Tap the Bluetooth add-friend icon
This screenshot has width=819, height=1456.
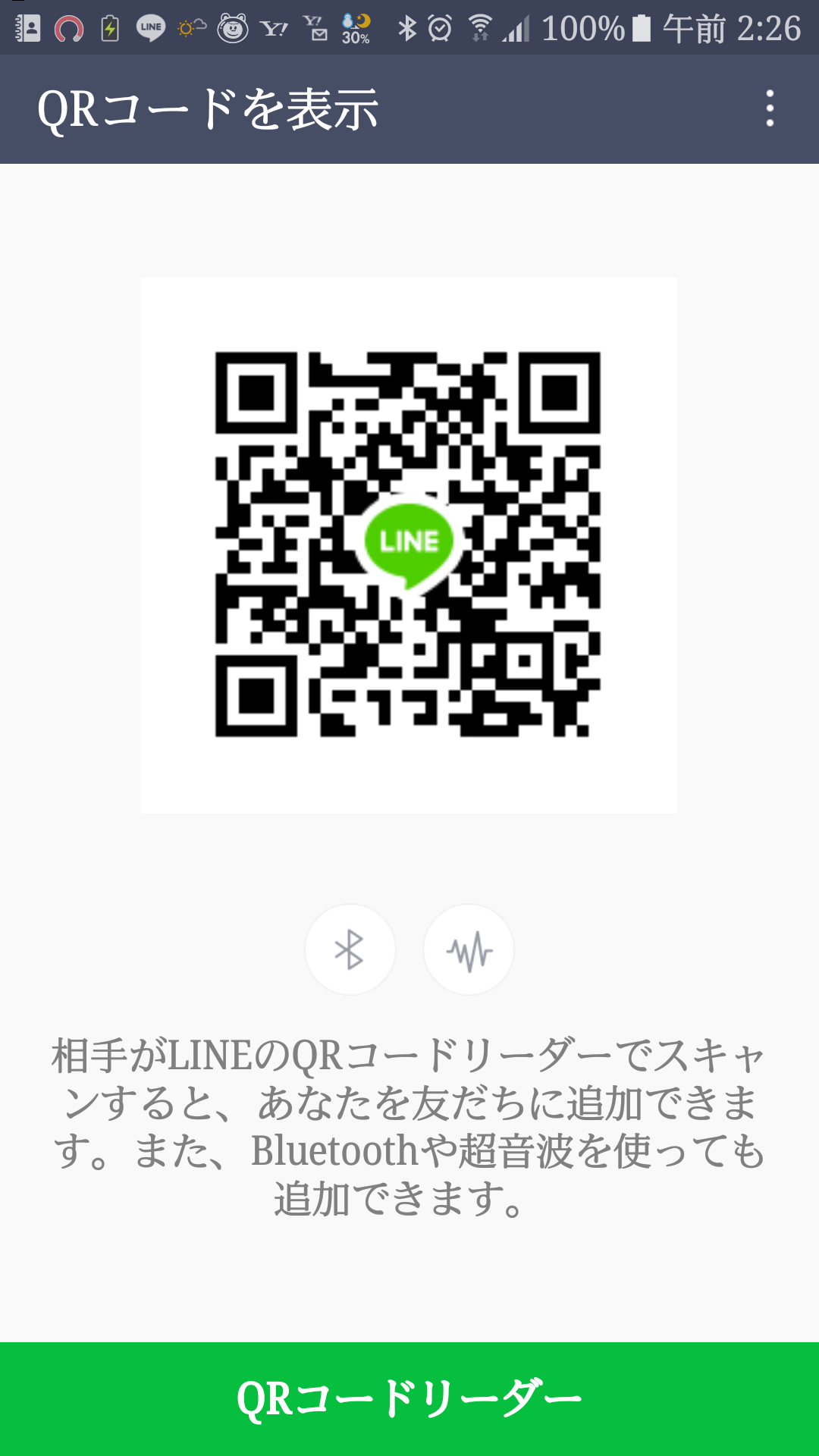350,949
